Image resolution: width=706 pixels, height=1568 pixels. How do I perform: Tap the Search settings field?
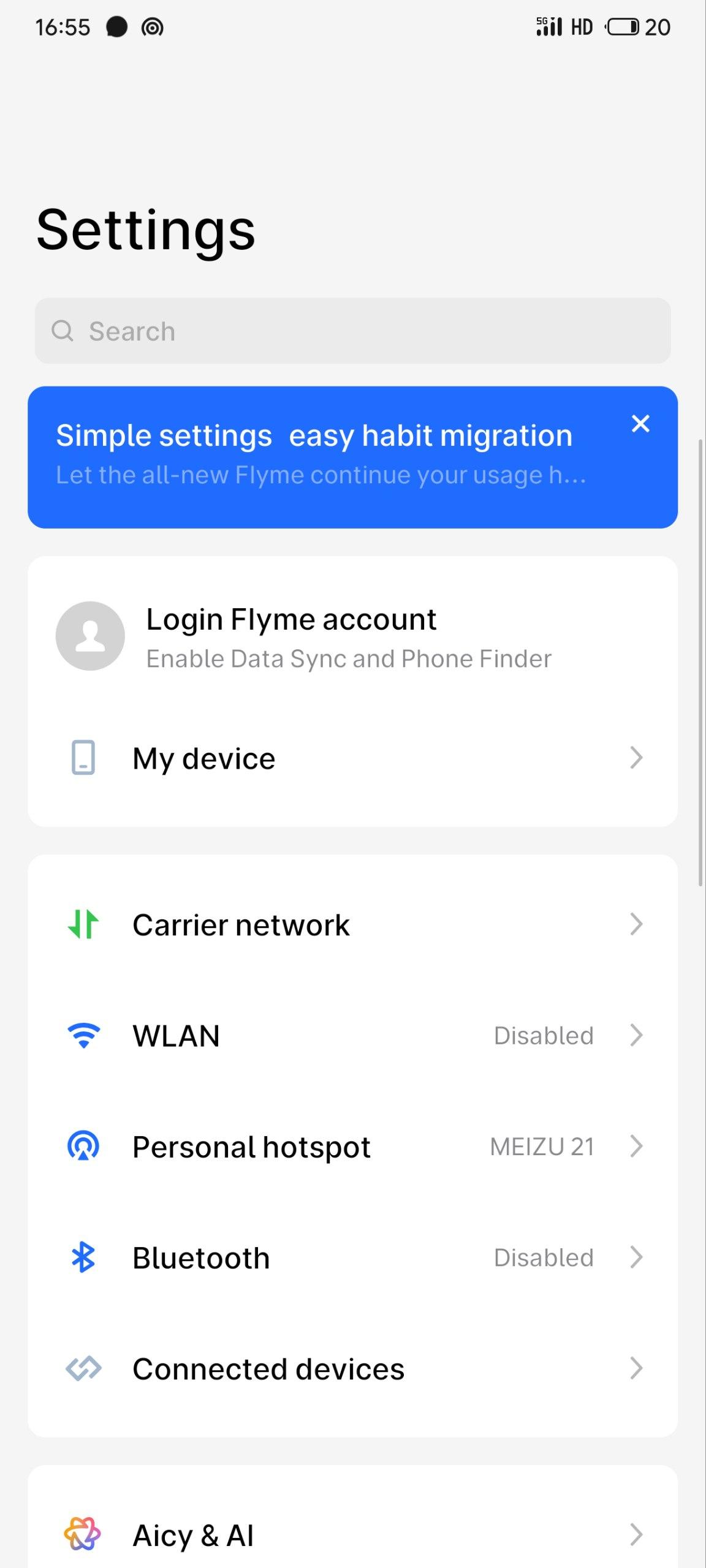pyautogui.click(x=352, y=331)
